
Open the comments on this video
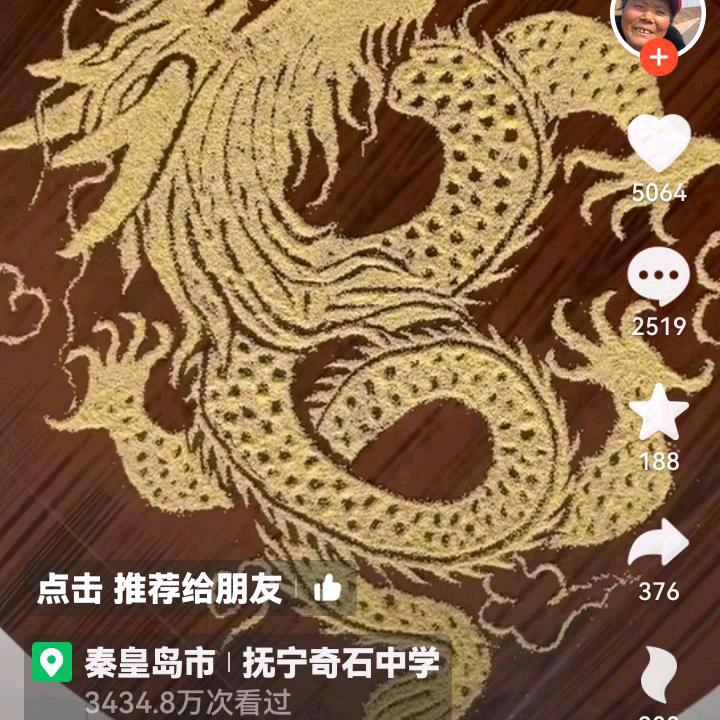coord(658,276)
